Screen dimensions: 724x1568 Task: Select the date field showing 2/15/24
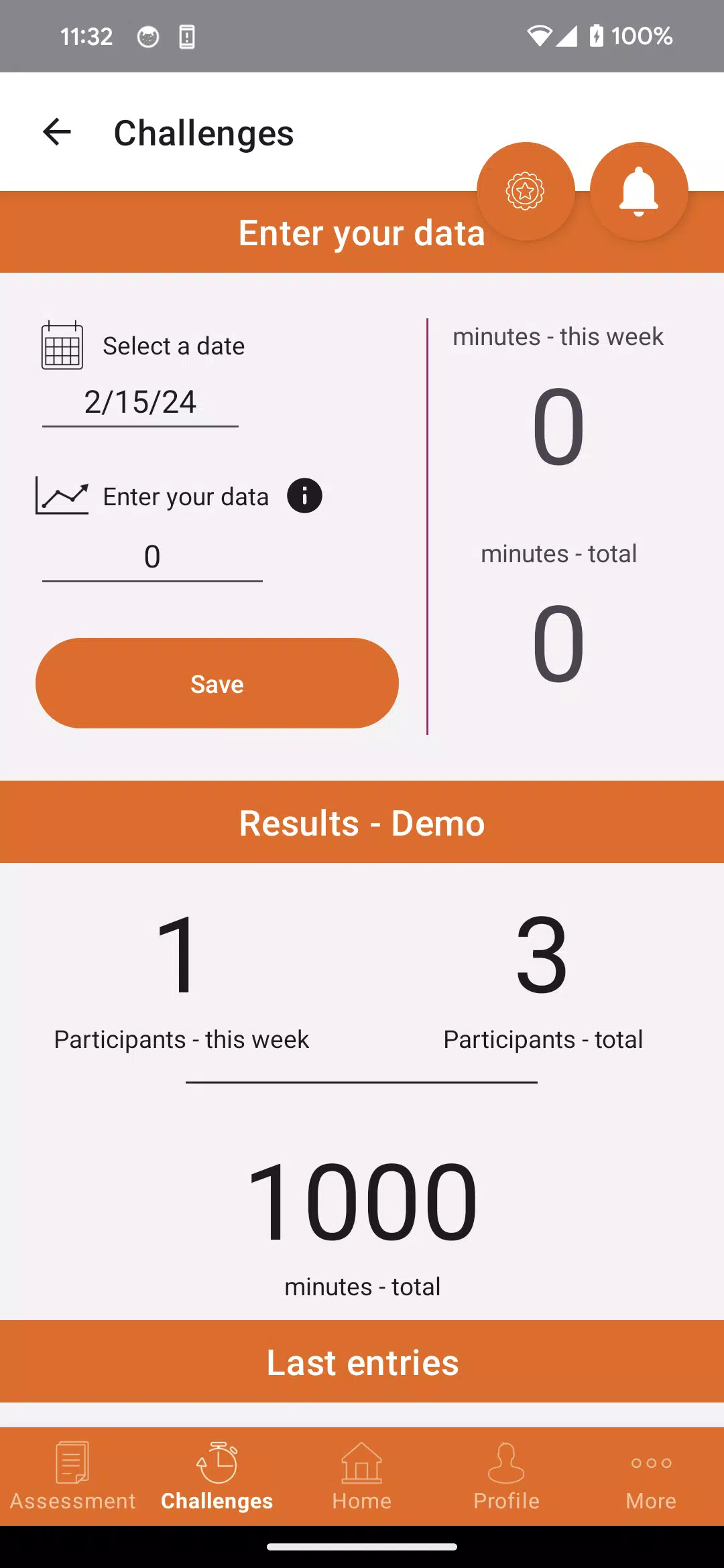click(140, 402)
